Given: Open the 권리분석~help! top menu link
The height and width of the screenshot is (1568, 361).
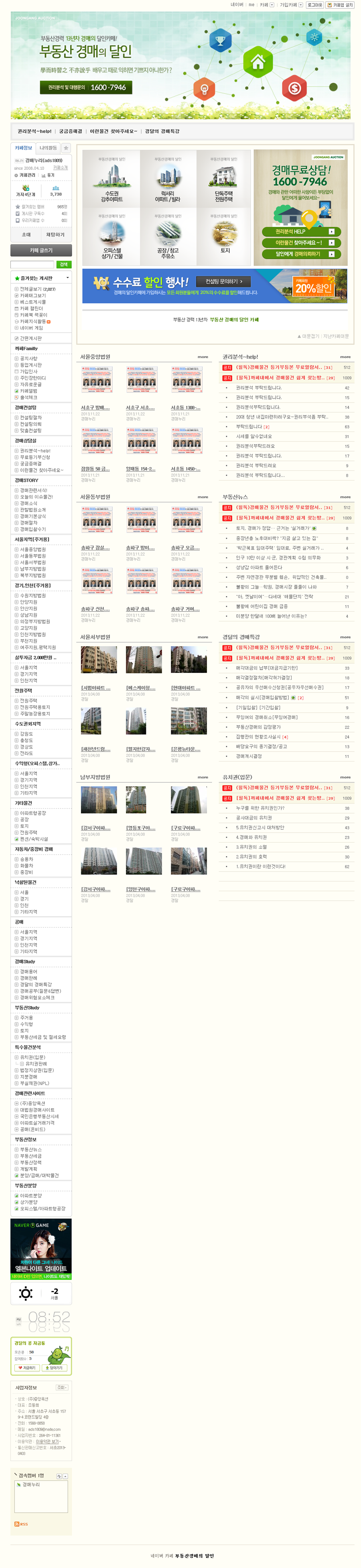Looking at the screenshot, I should (x=34, y=131).
